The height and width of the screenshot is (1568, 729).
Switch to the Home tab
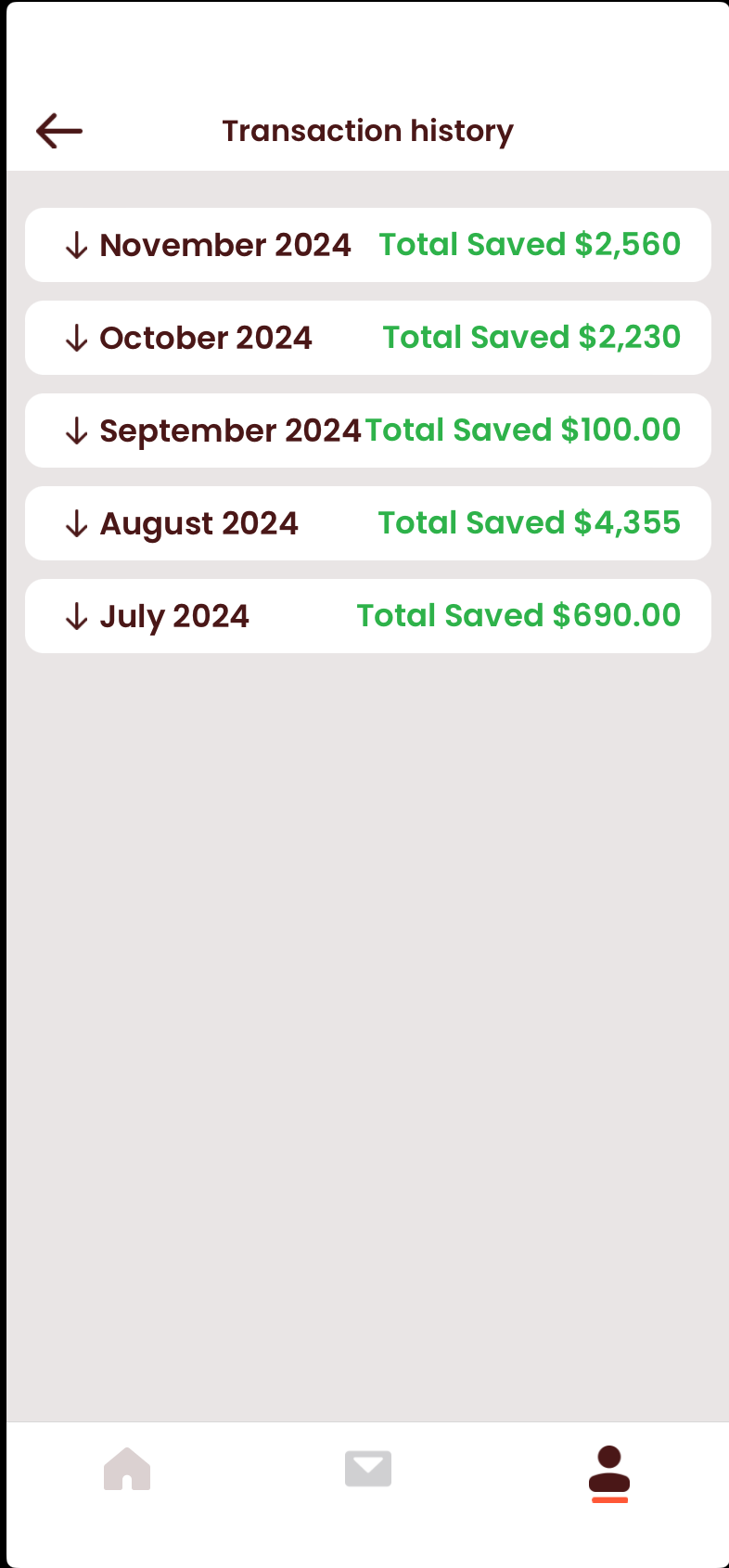127,1469
